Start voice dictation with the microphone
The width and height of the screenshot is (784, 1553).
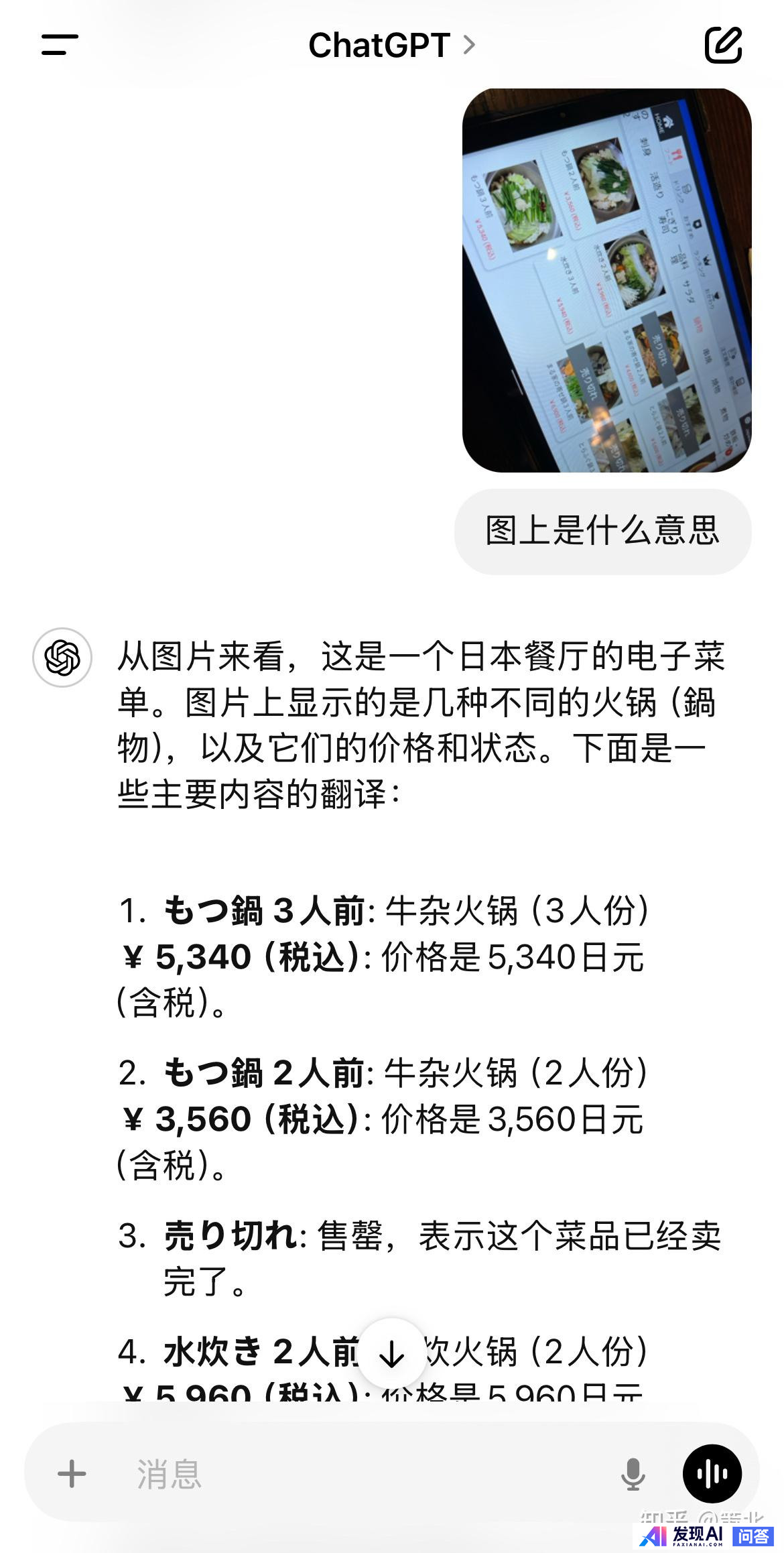(633, 1474)
